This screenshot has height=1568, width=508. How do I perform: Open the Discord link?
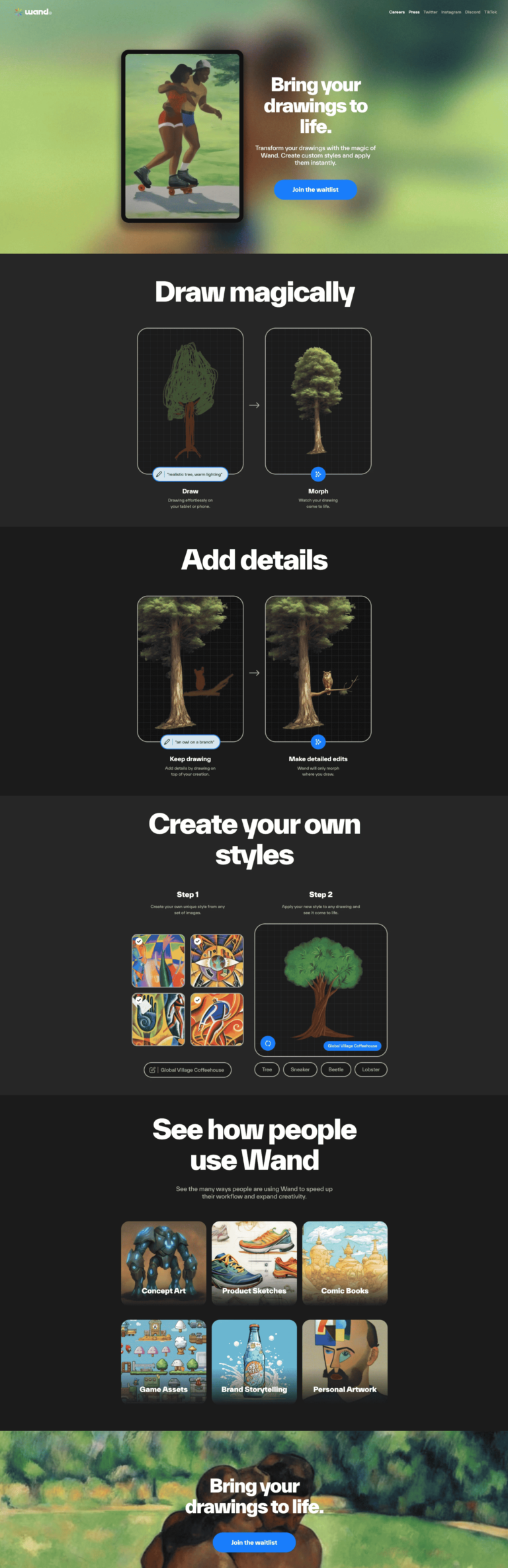472,12
